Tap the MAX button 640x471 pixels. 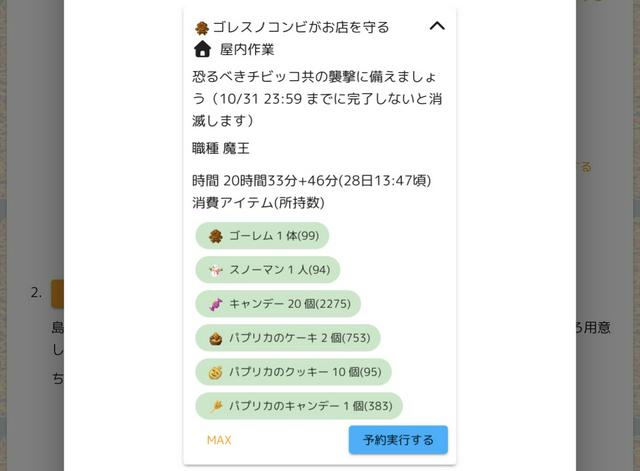coord(219,440)
